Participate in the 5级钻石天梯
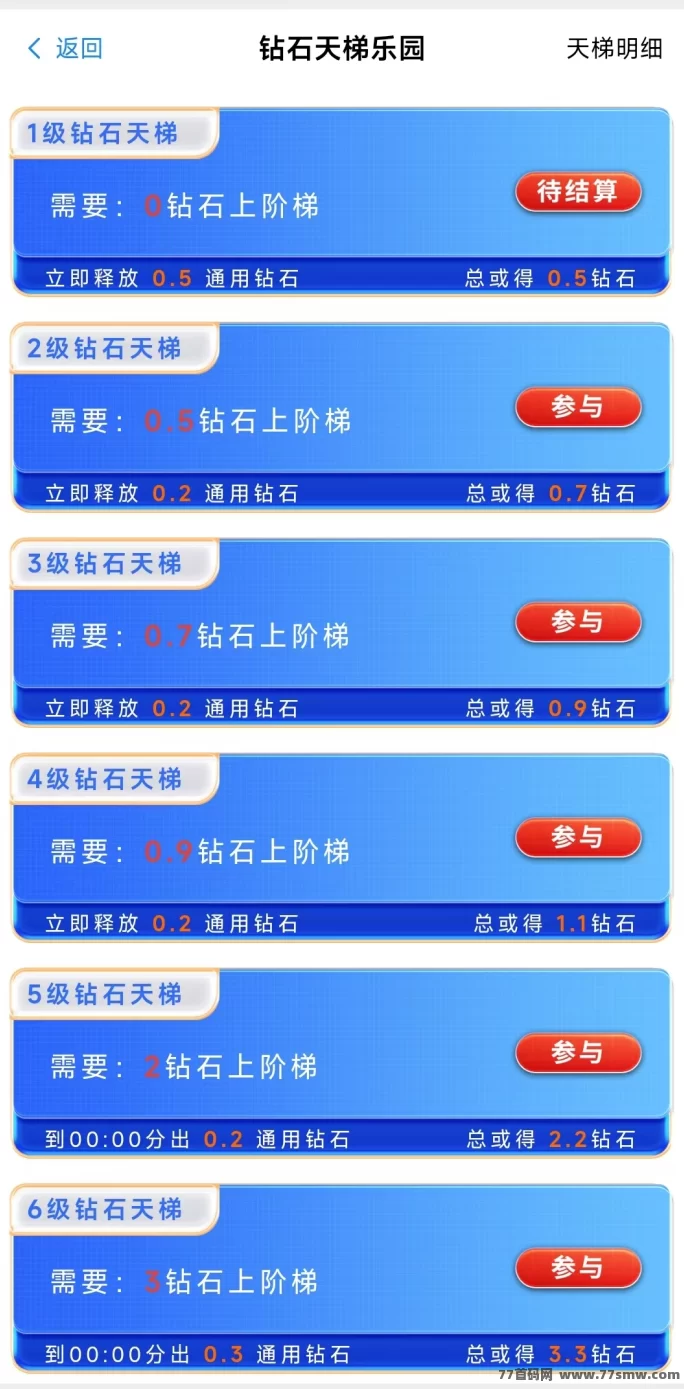684x1389 pixels. pyautogui.click(x=578, y=1052)
